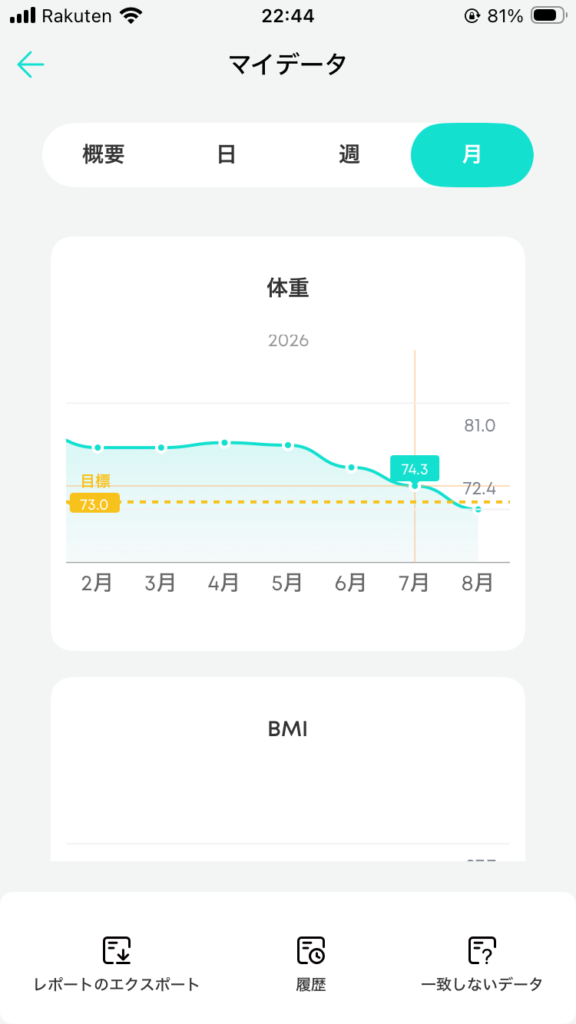Select the 4月 data point on weight chart

pos(224,443)
